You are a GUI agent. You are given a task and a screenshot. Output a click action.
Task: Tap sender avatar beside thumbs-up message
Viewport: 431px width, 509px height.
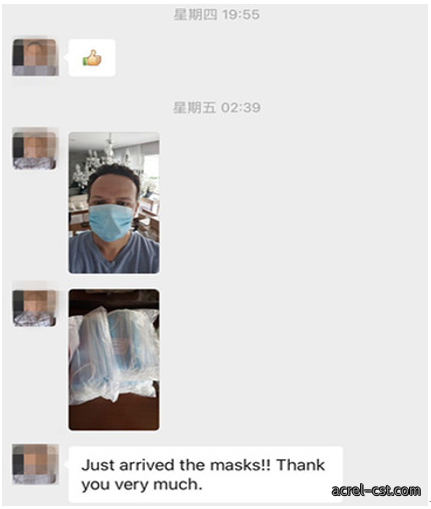click(x=35, y=57)
